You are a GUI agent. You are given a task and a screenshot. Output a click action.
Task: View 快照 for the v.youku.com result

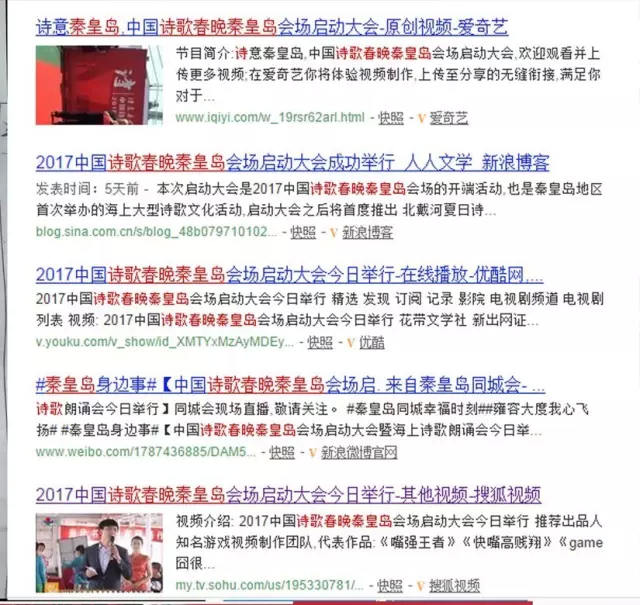coord(320,342)
